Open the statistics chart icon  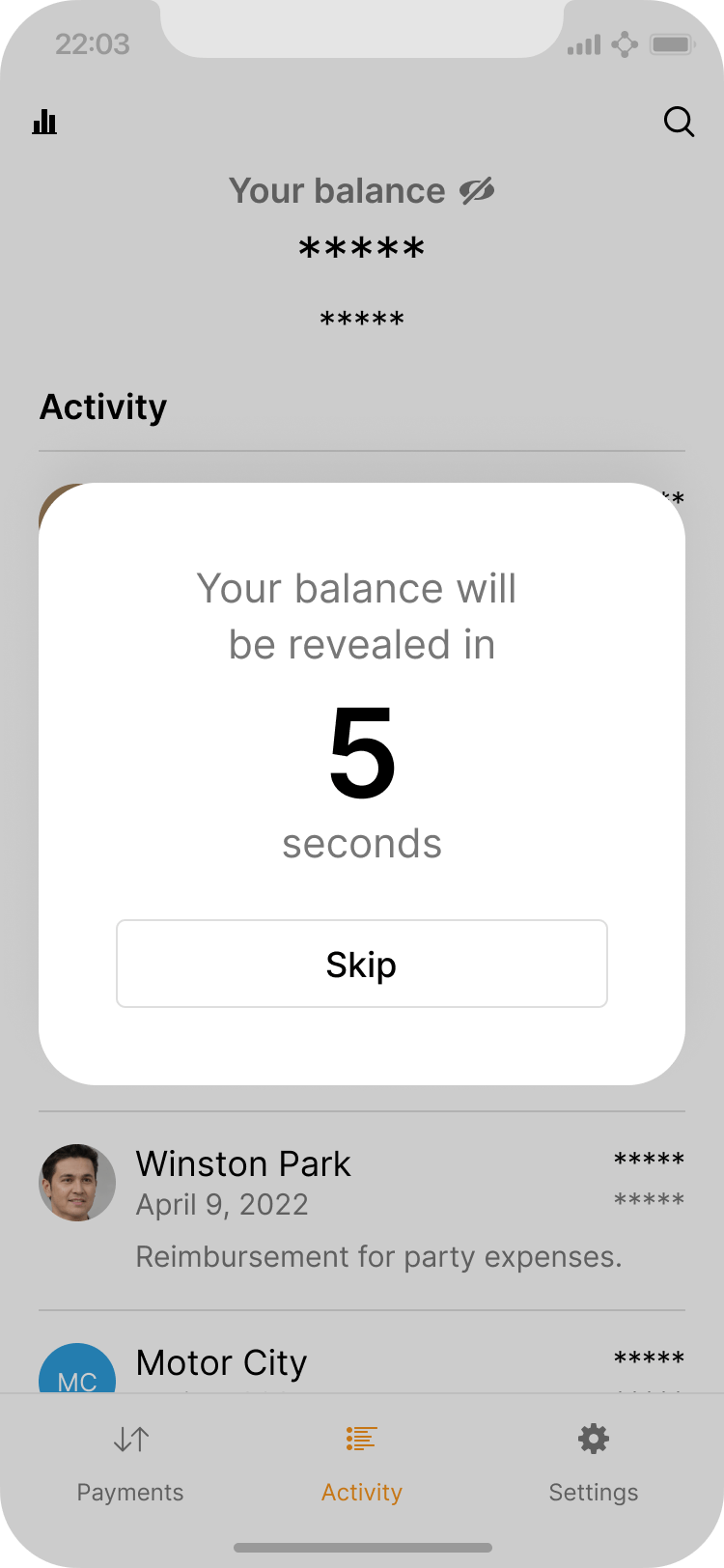[x=44, y=122]
